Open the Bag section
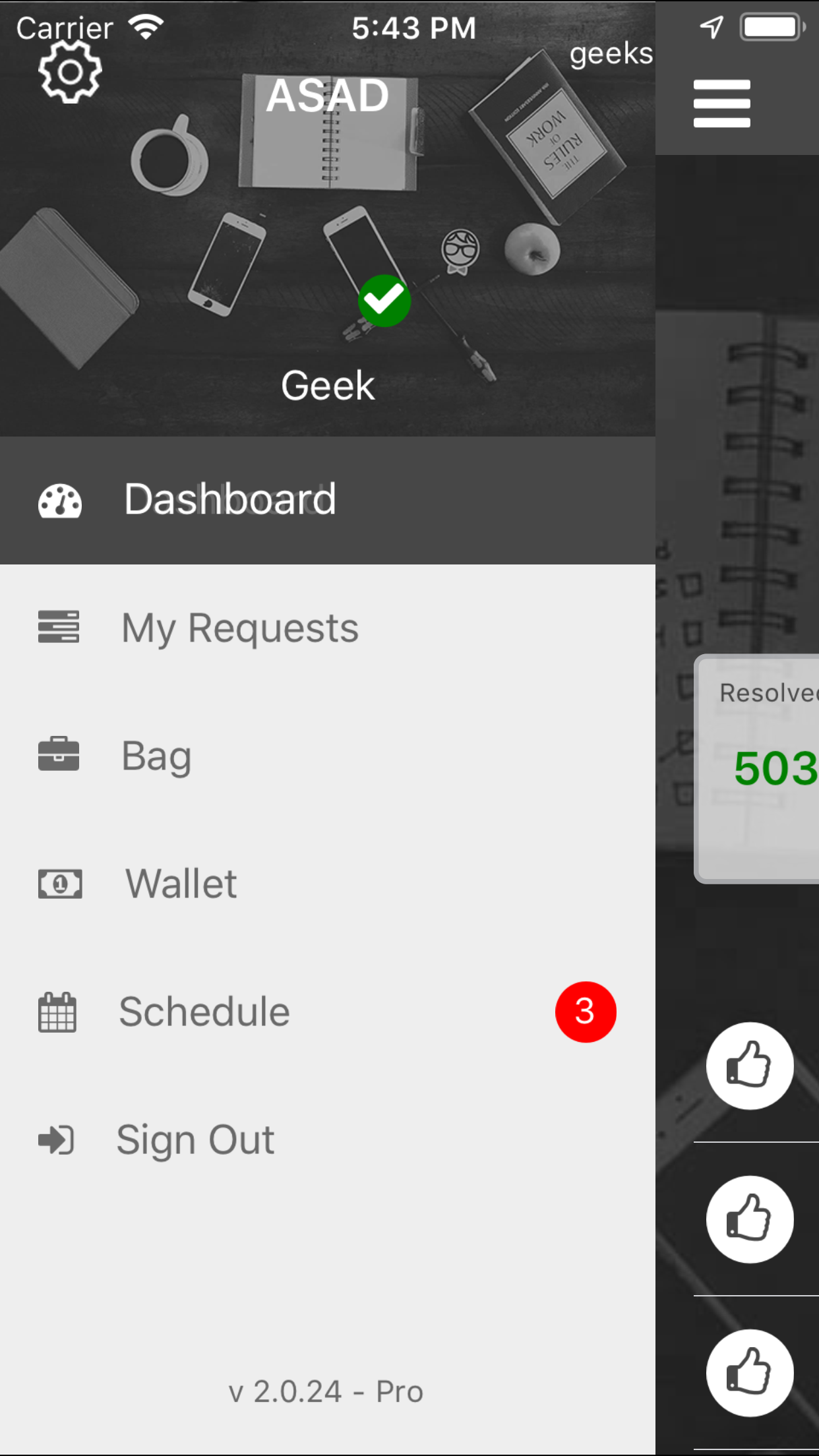This screenshot has height=1456, width=819. [157, 756]
